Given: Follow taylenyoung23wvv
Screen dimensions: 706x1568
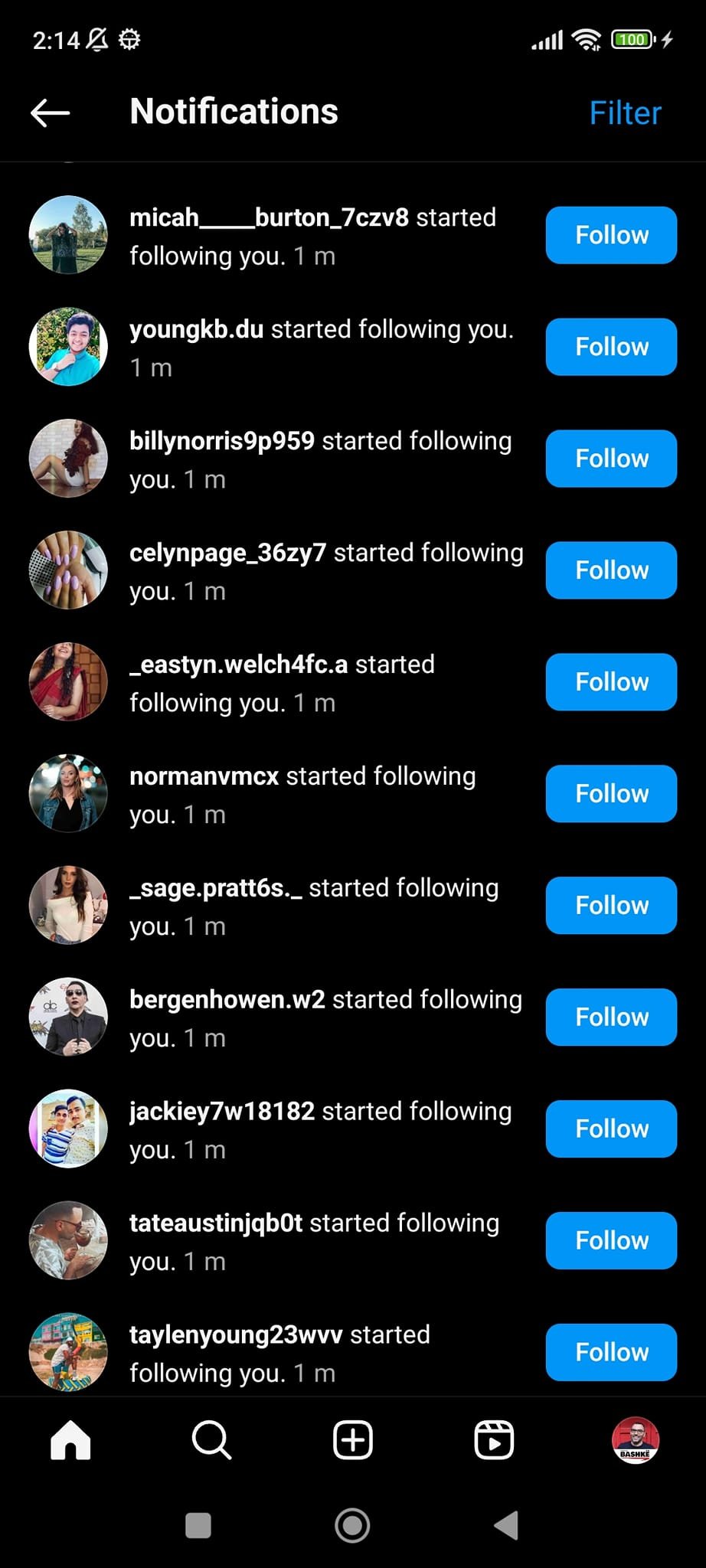Looking at the screenshot, I should click(610, 1352).
